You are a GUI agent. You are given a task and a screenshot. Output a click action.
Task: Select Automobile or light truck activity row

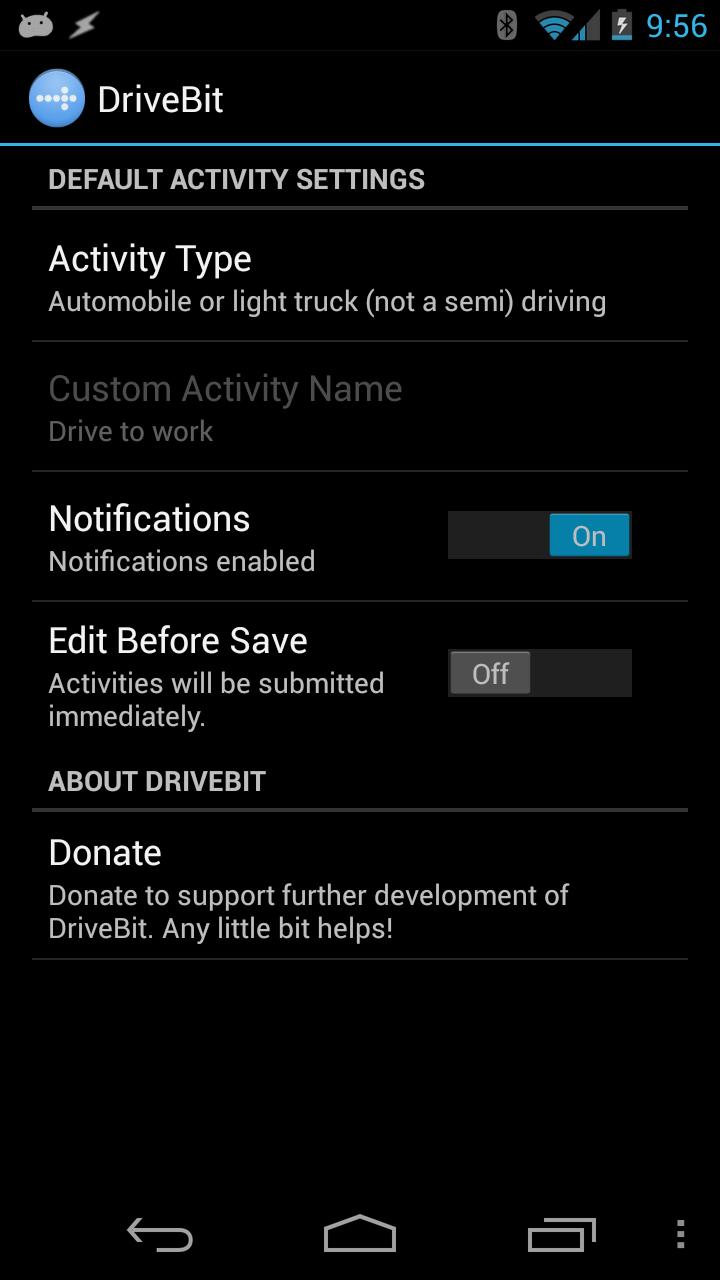[x=326, y=301]
